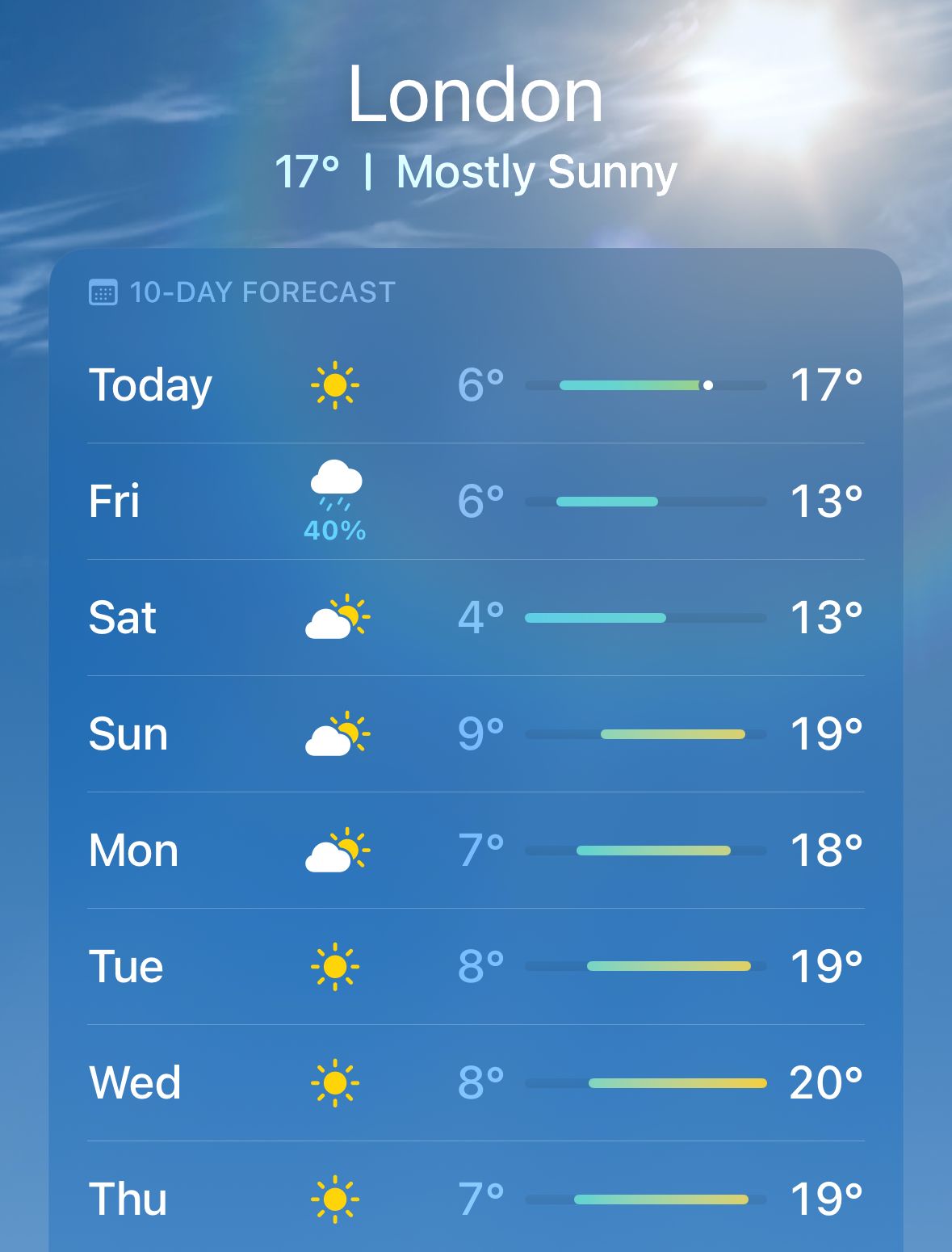
Task: Open the Mon forecast row
Action: [x=475, y=851]
